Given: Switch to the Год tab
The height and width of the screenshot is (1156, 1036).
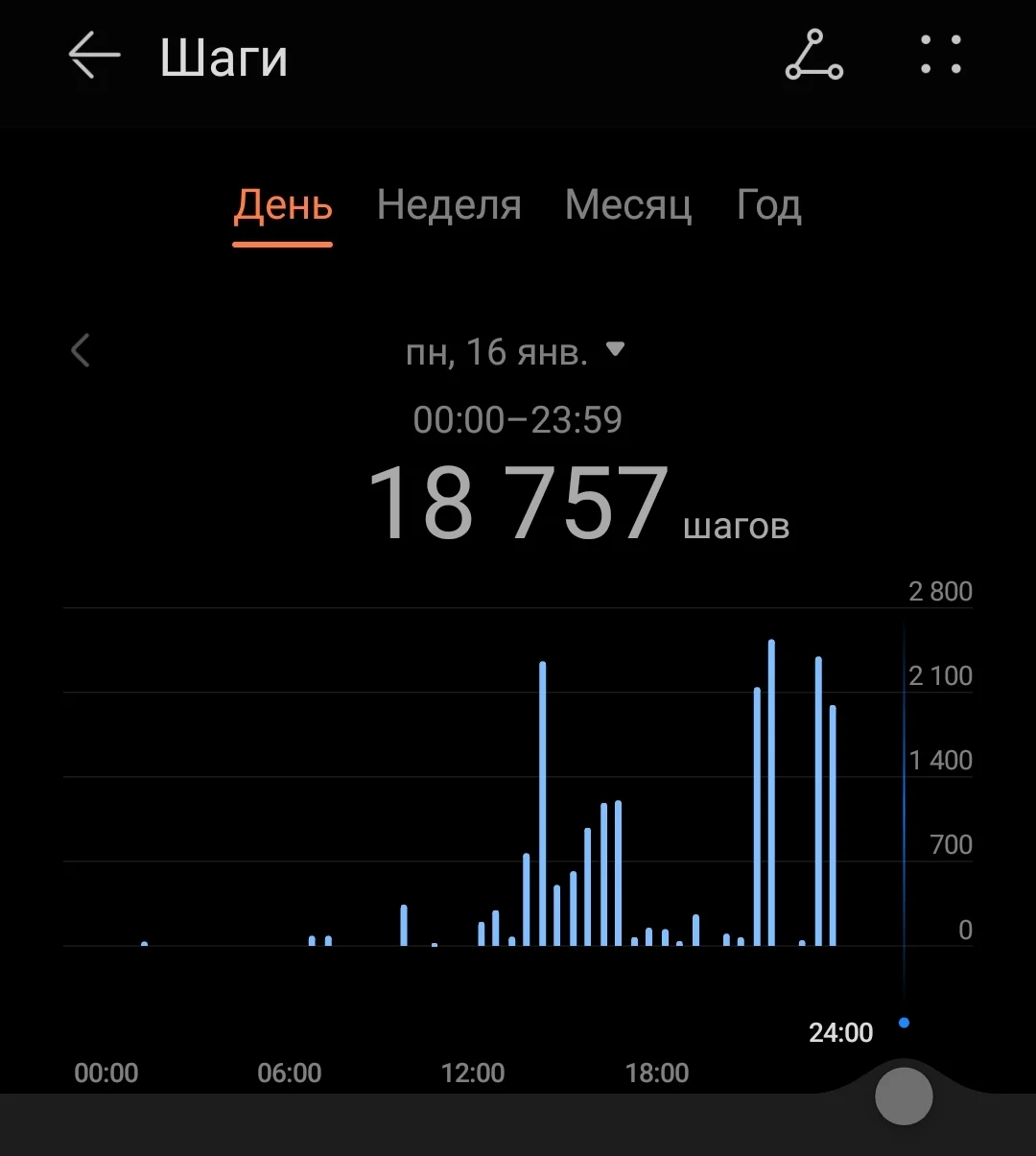Looking at the screenshot, I should point(768,205).
